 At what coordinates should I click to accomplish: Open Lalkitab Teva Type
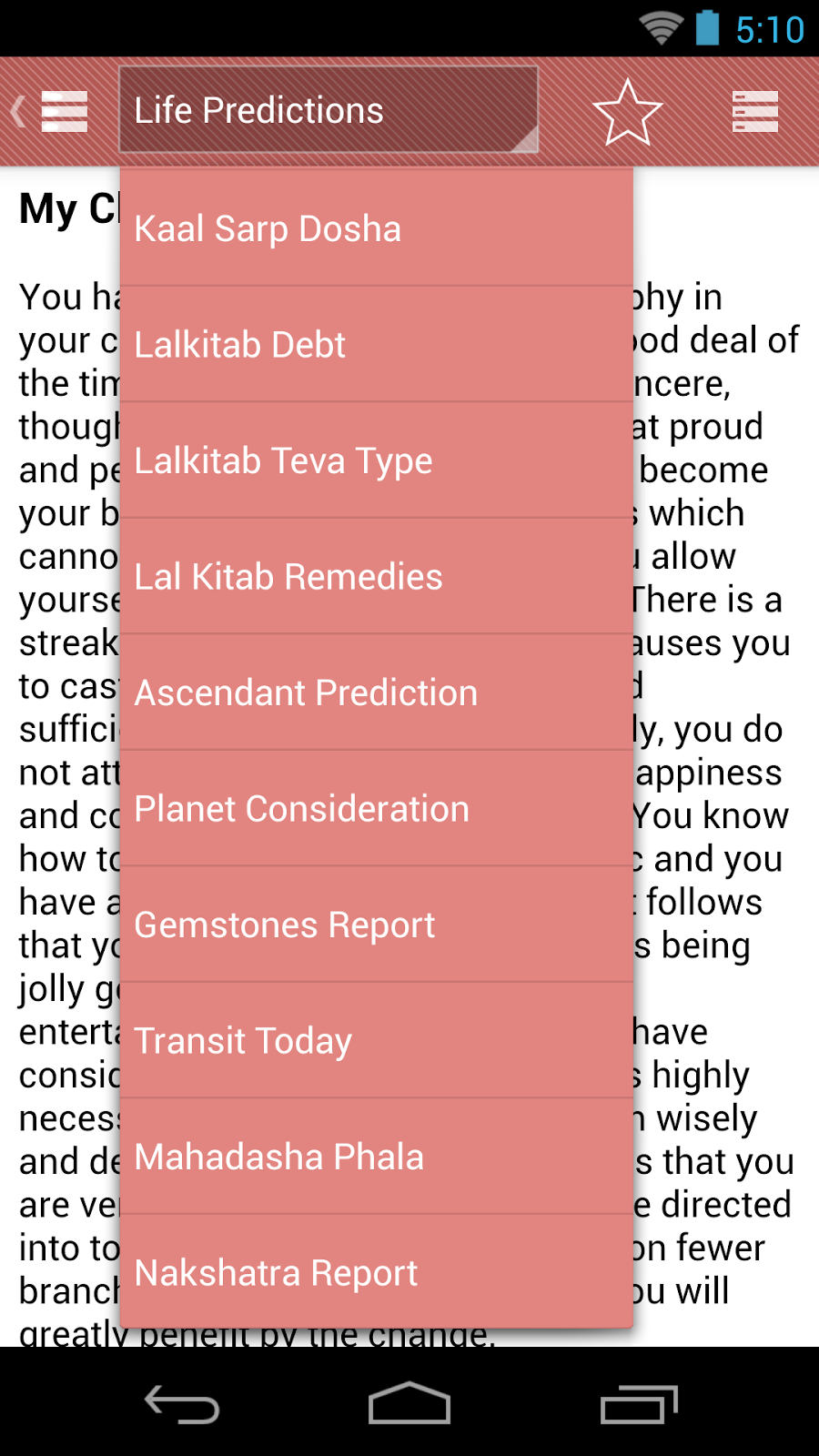376,461
